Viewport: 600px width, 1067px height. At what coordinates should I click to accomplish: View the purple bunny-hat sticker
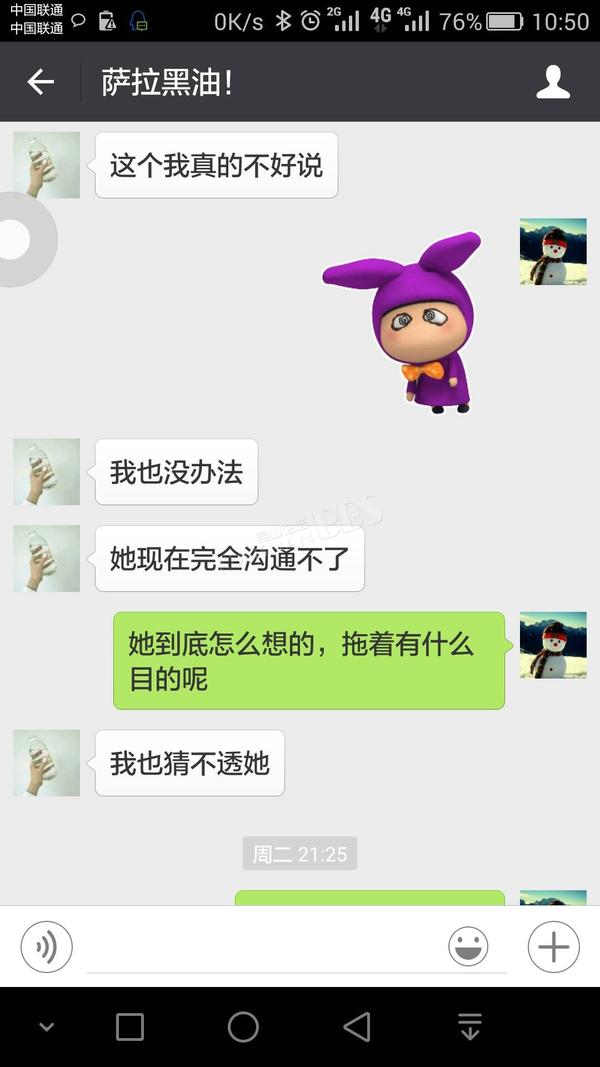(405, 322)
